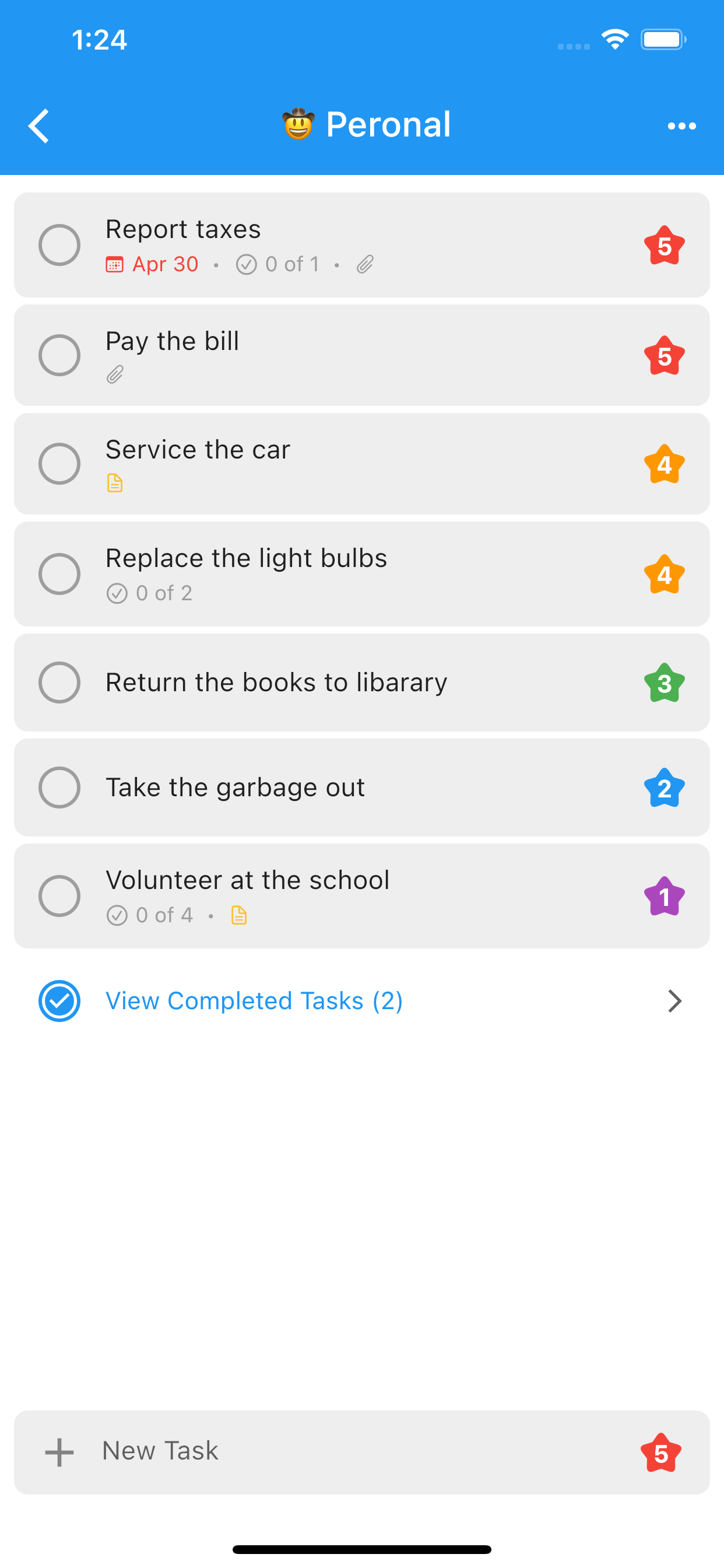Screen dimensions: 724x1568
Task: Open the three-dot options menu
Action: [x=681, y=125]
